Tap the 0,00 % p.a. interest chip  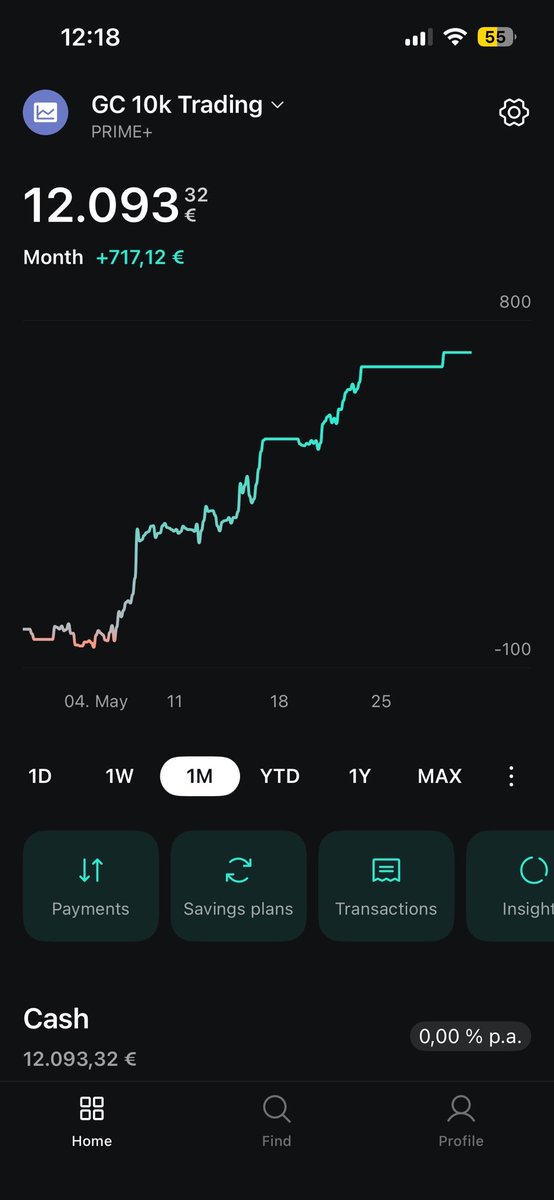coord(470,1037)
